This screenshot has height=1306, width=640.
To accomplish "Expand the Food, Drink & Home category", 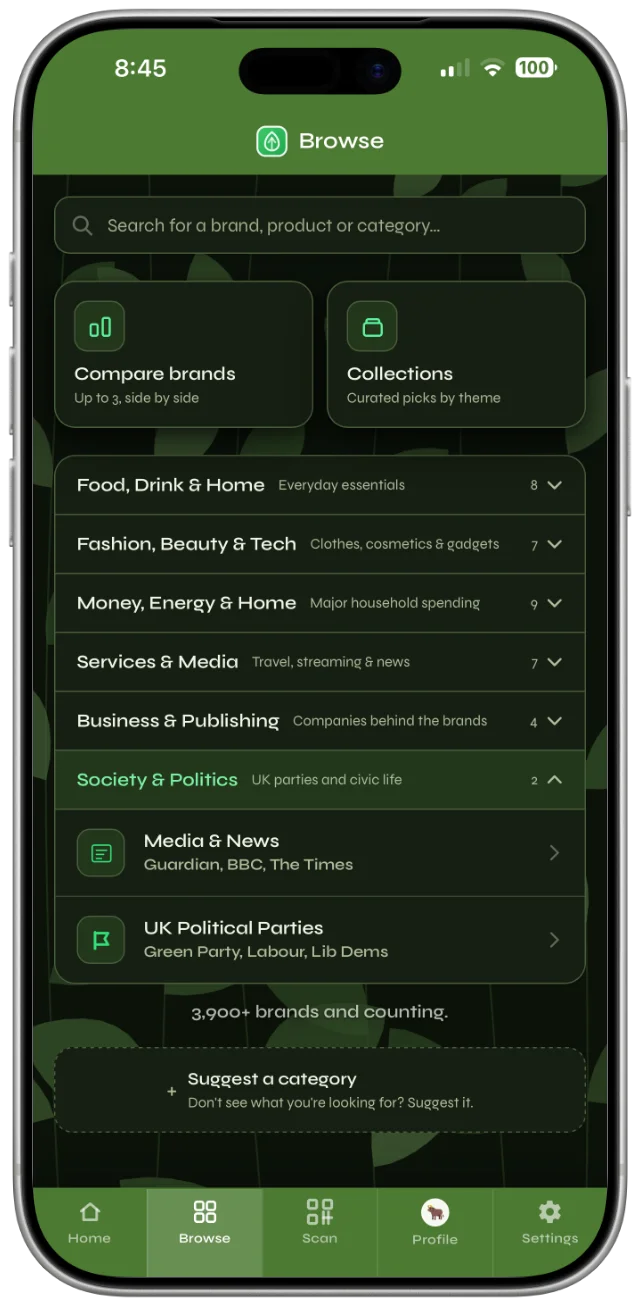I will [x=320, y=485].
